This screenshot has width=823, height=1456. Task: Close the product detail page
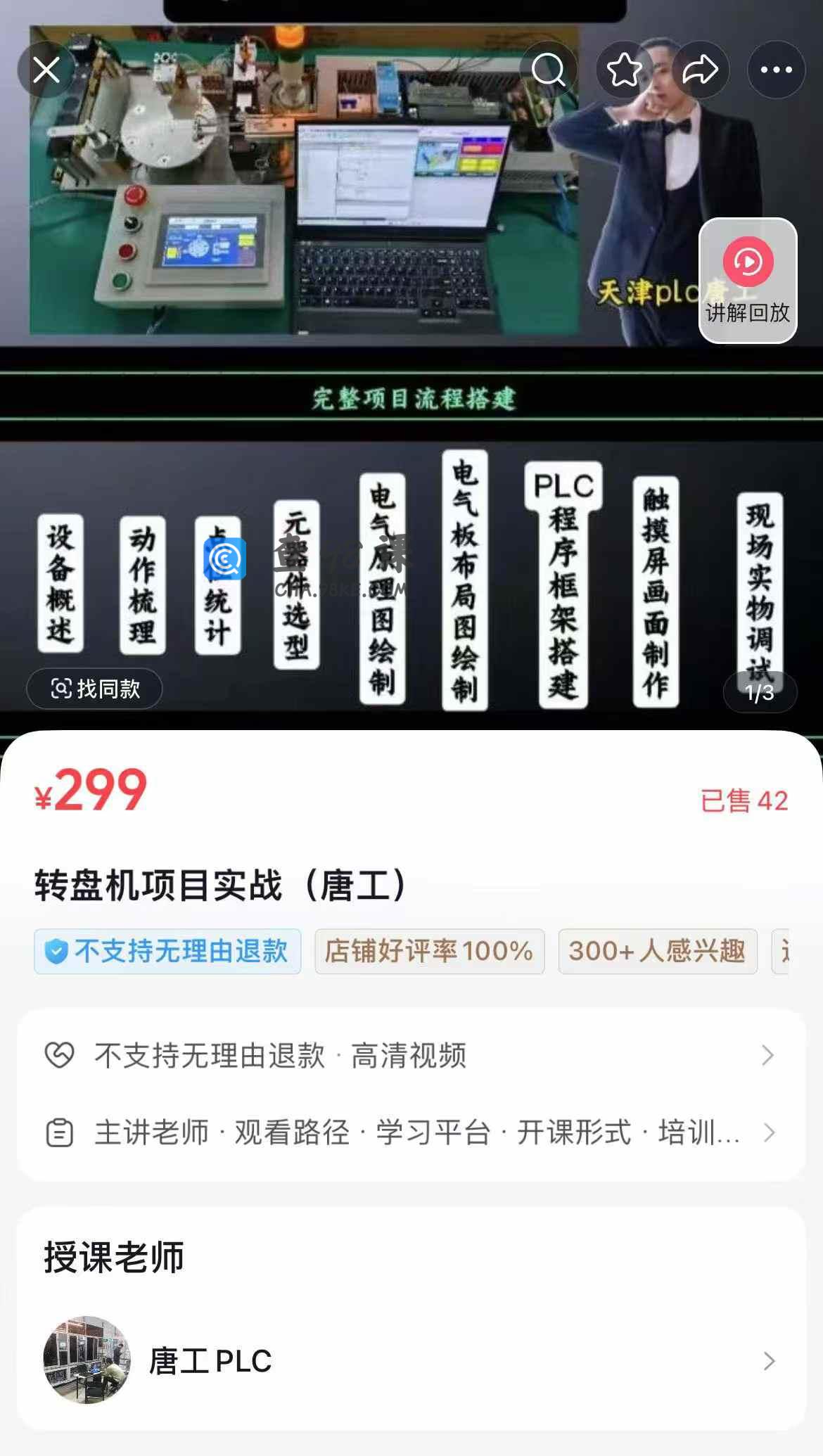46,70
